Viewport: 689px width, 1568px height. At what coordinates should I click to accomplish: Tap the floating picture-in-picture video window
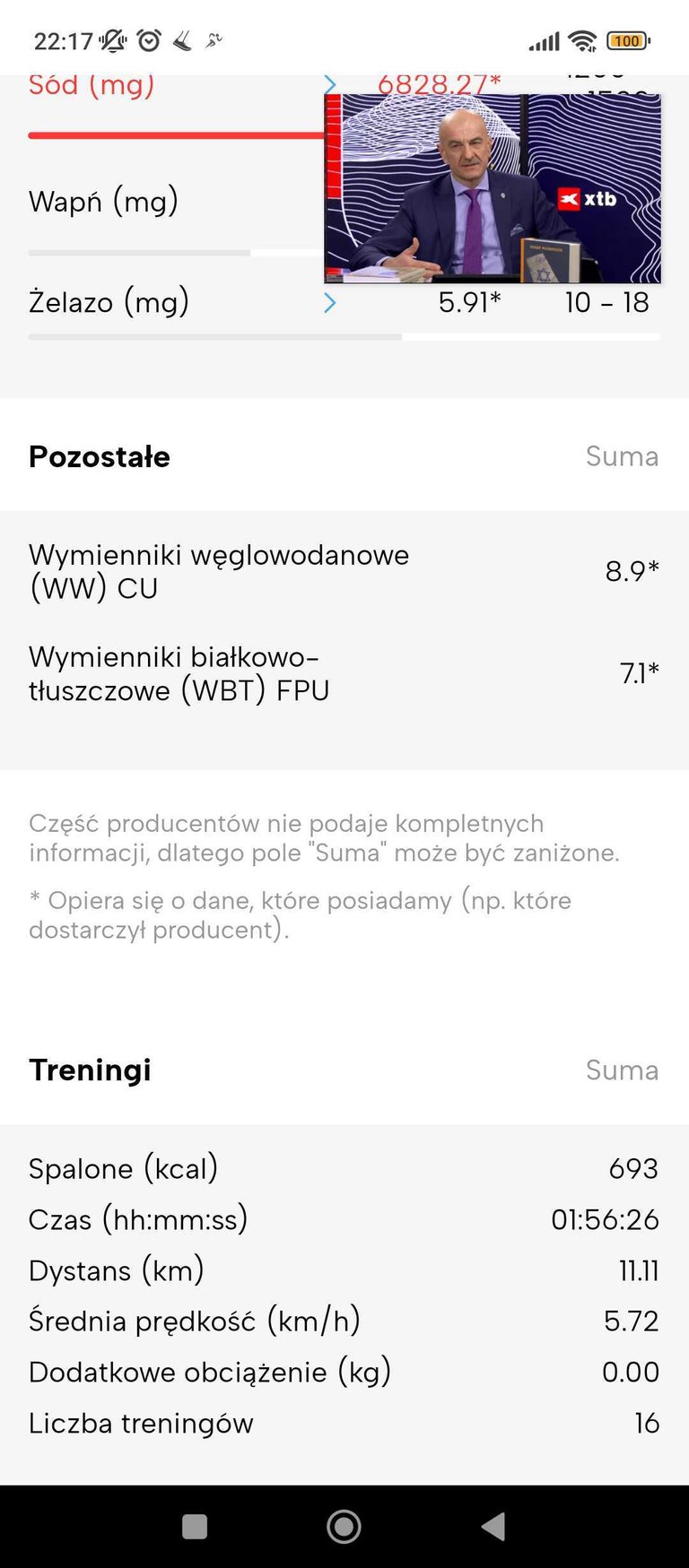tap(493, 188)
